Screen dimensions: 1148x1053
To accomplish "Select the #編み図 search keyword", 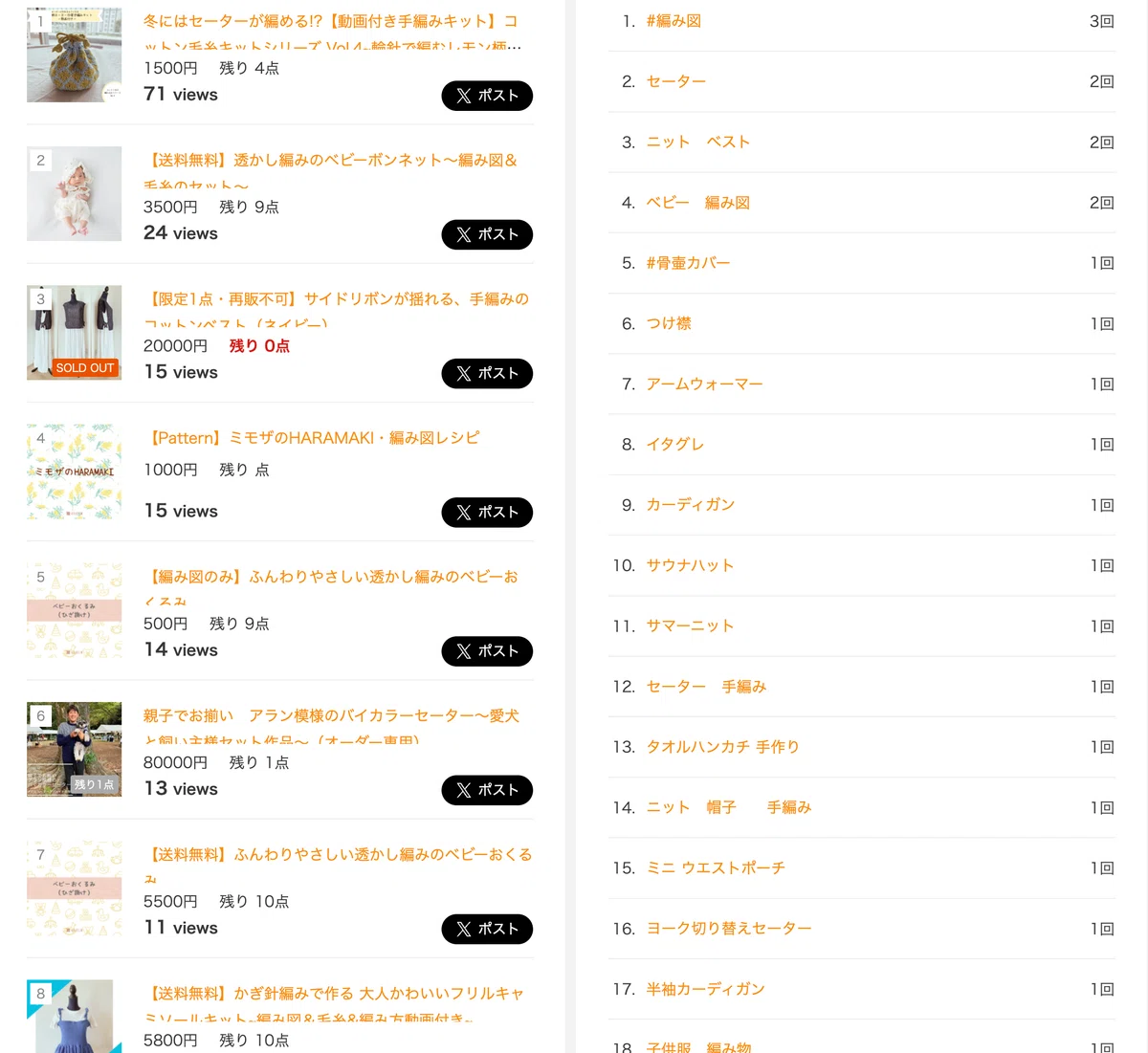I will point(673,21).
